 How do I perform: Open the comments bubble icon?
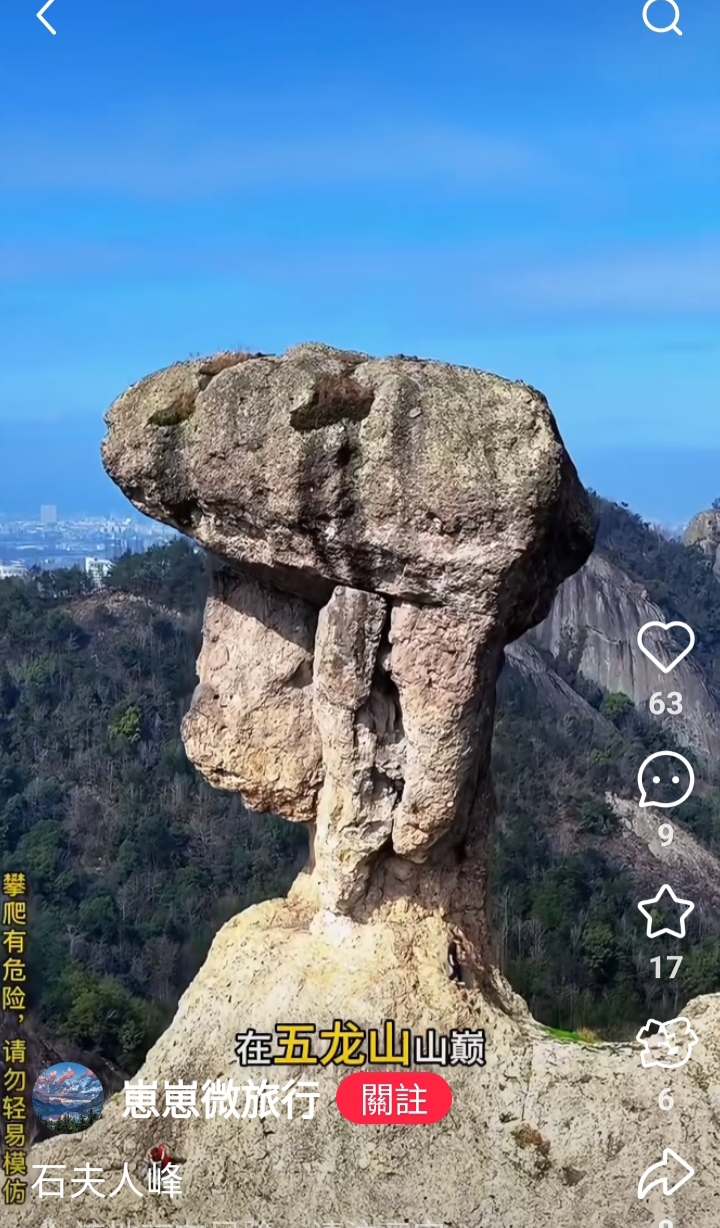point(666,779)
